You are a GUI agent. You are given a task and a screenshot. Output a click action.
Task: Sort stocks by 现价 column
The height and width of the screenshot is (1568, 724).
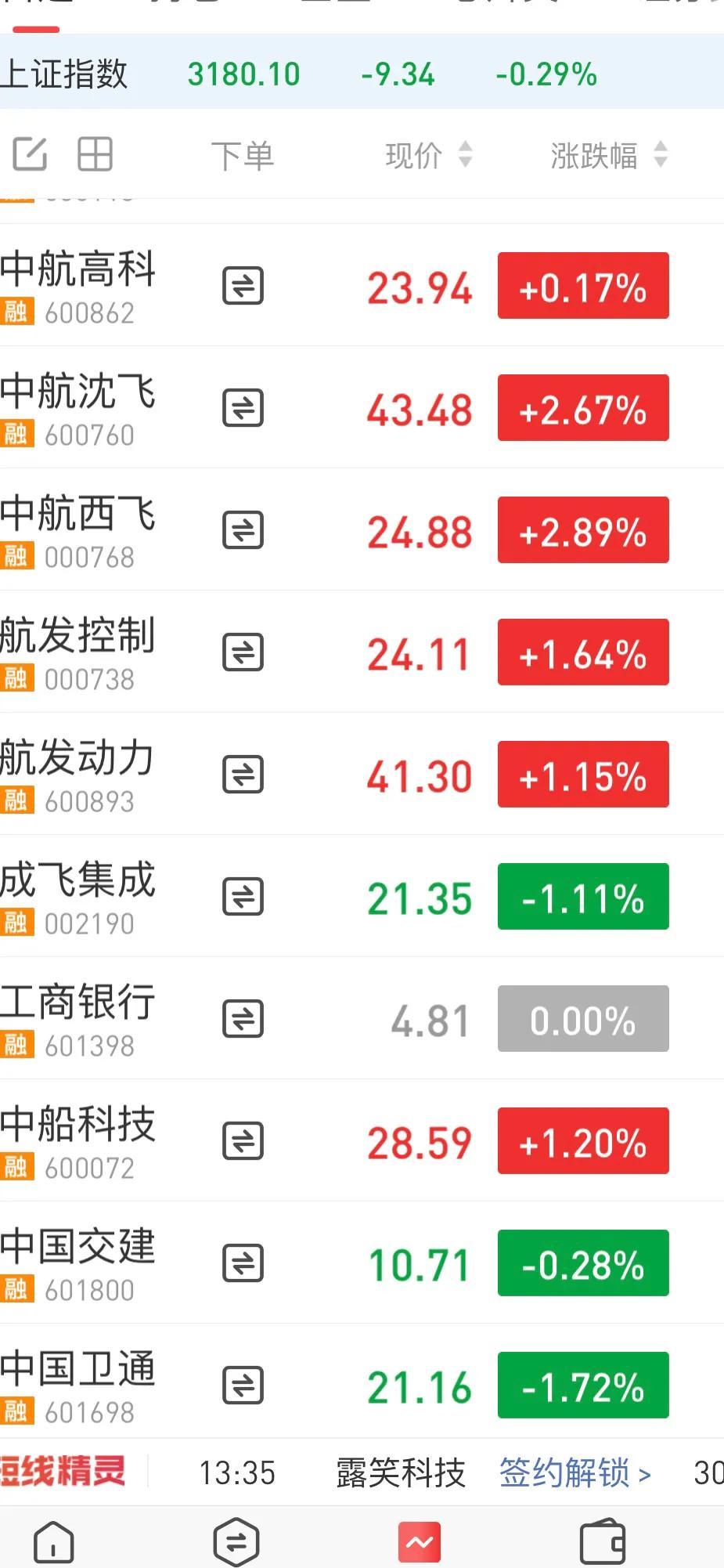click(428, 155)
